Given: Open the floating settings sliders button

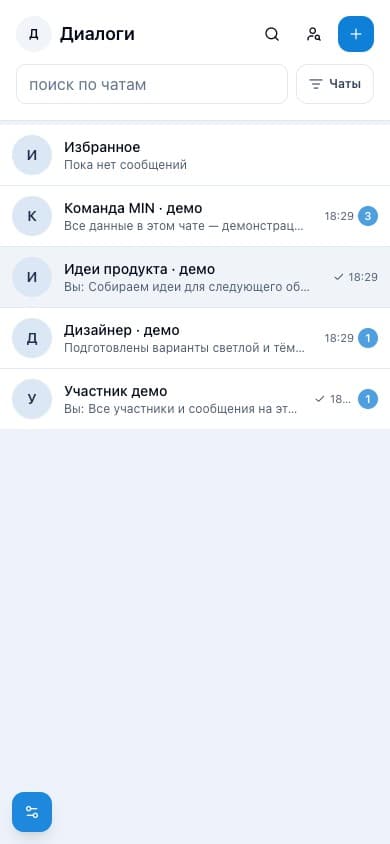Looking at the screenshot, I should [32, 812].
